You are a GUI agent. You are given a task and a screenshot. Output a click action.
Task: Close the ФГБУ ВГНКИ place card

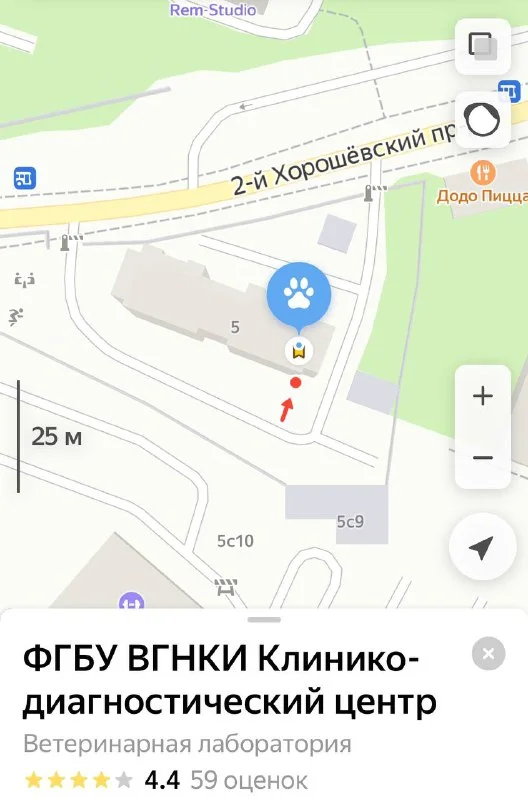pos(488,654)
